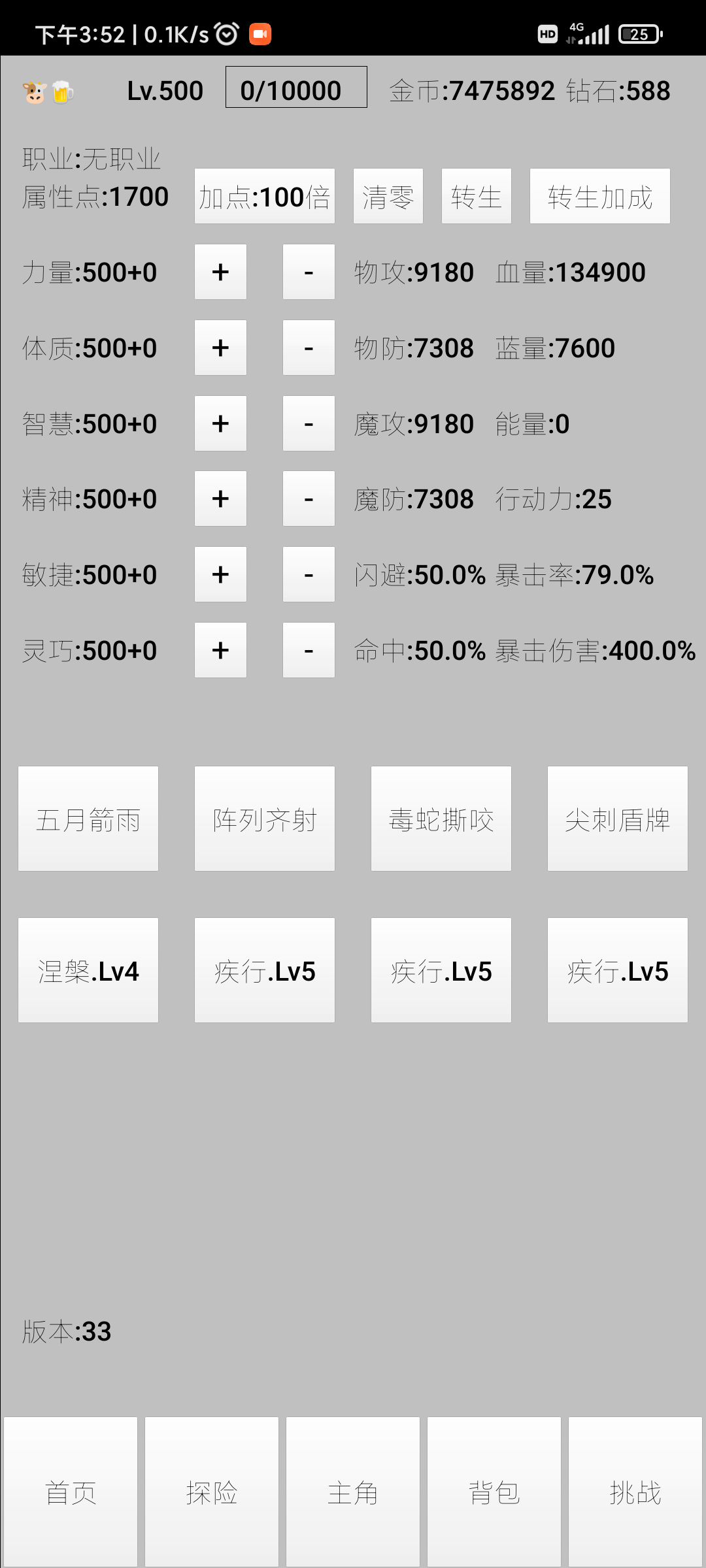Image resolution: width=706 pixels, height=1568 pixels.
Task: Switch to the 挑战 challenge tab
Action: pyautogui.click(x=635, y=1492)
